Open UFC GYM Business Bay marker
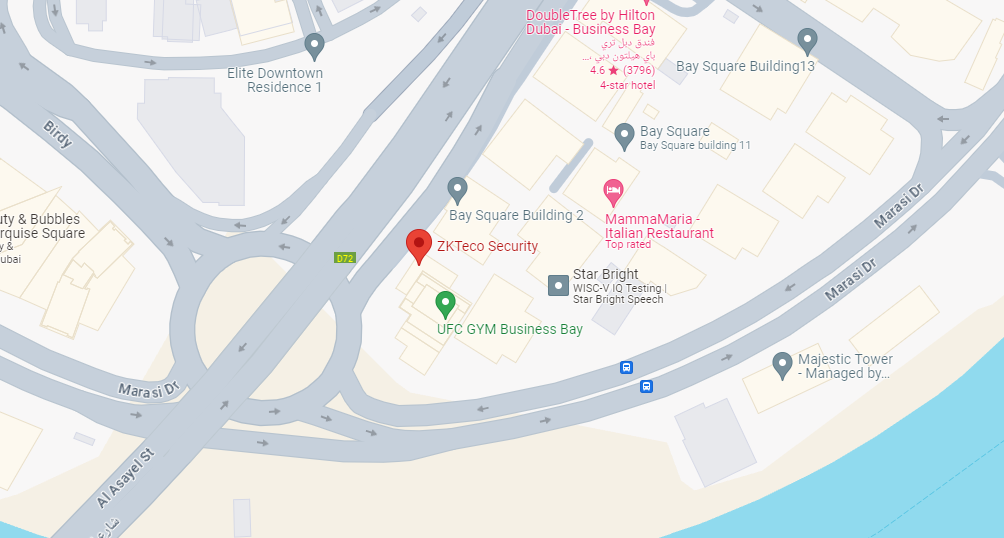Viewport: 1004px width, 538px height. 447,302
